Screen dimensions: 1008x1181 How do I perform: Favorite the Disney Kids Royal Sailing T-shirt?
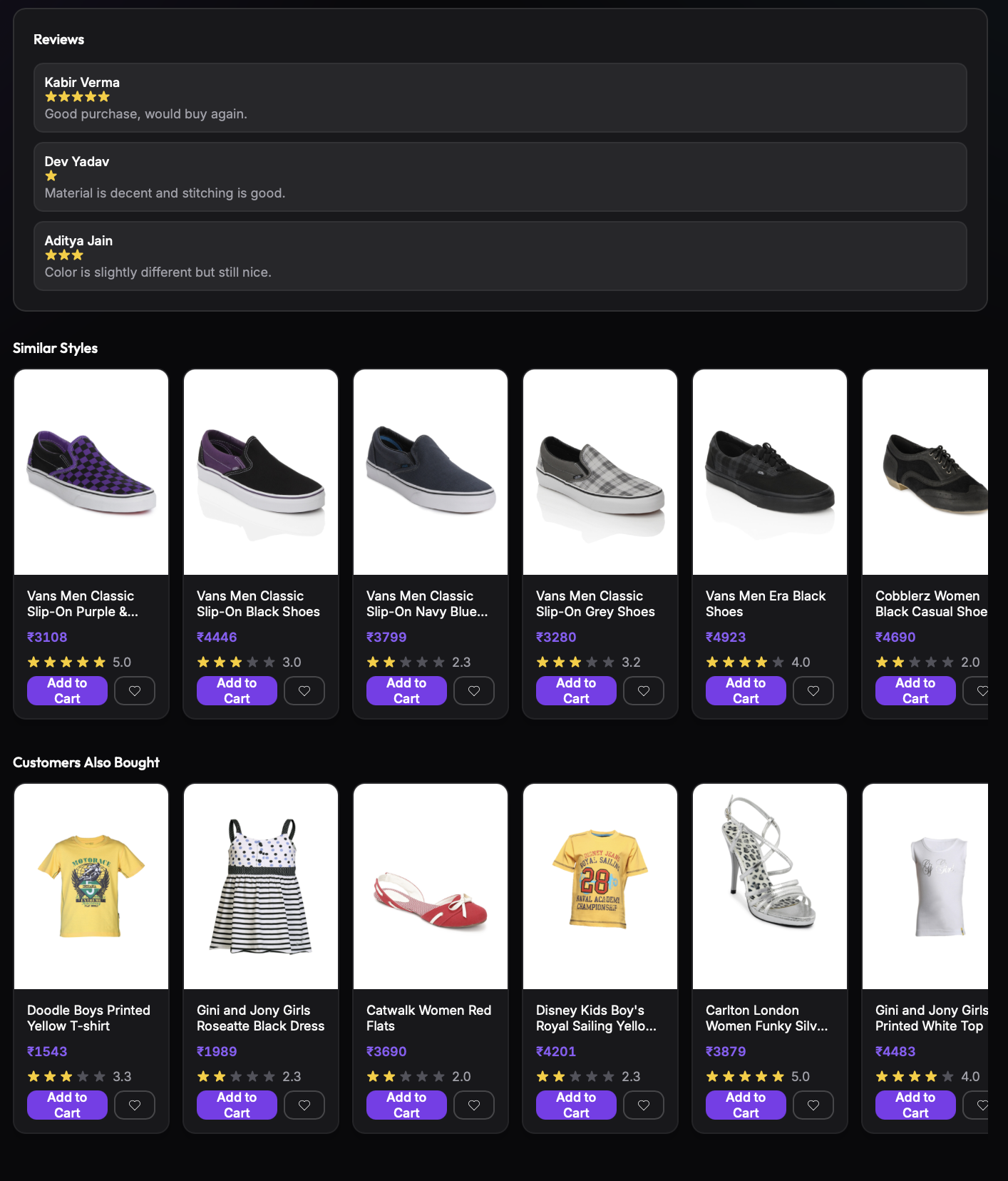click(x=644, y=1105)
